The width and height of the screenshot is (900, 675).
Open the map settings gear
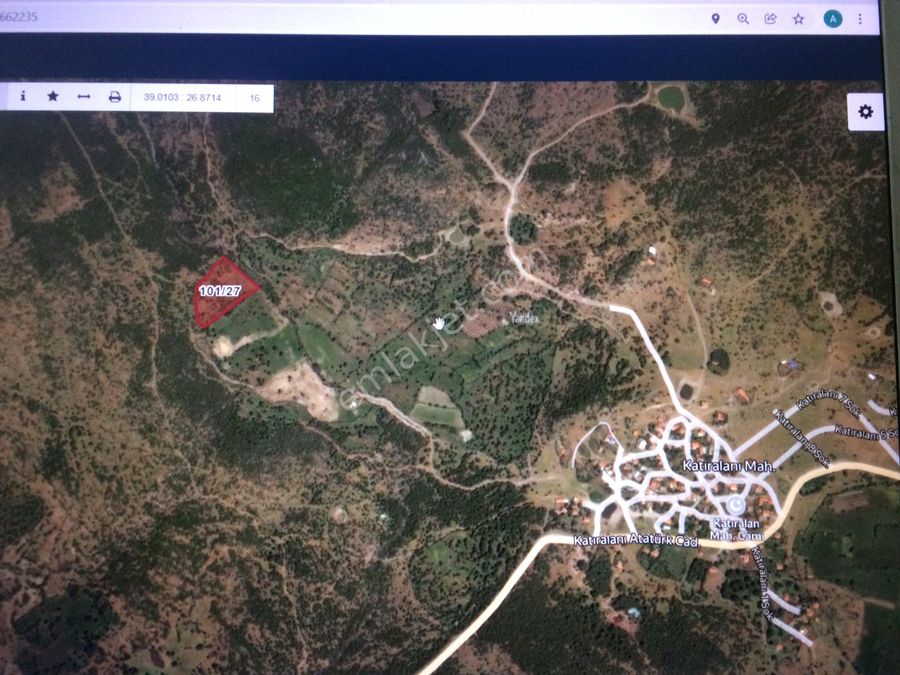(x=865, y=112)
